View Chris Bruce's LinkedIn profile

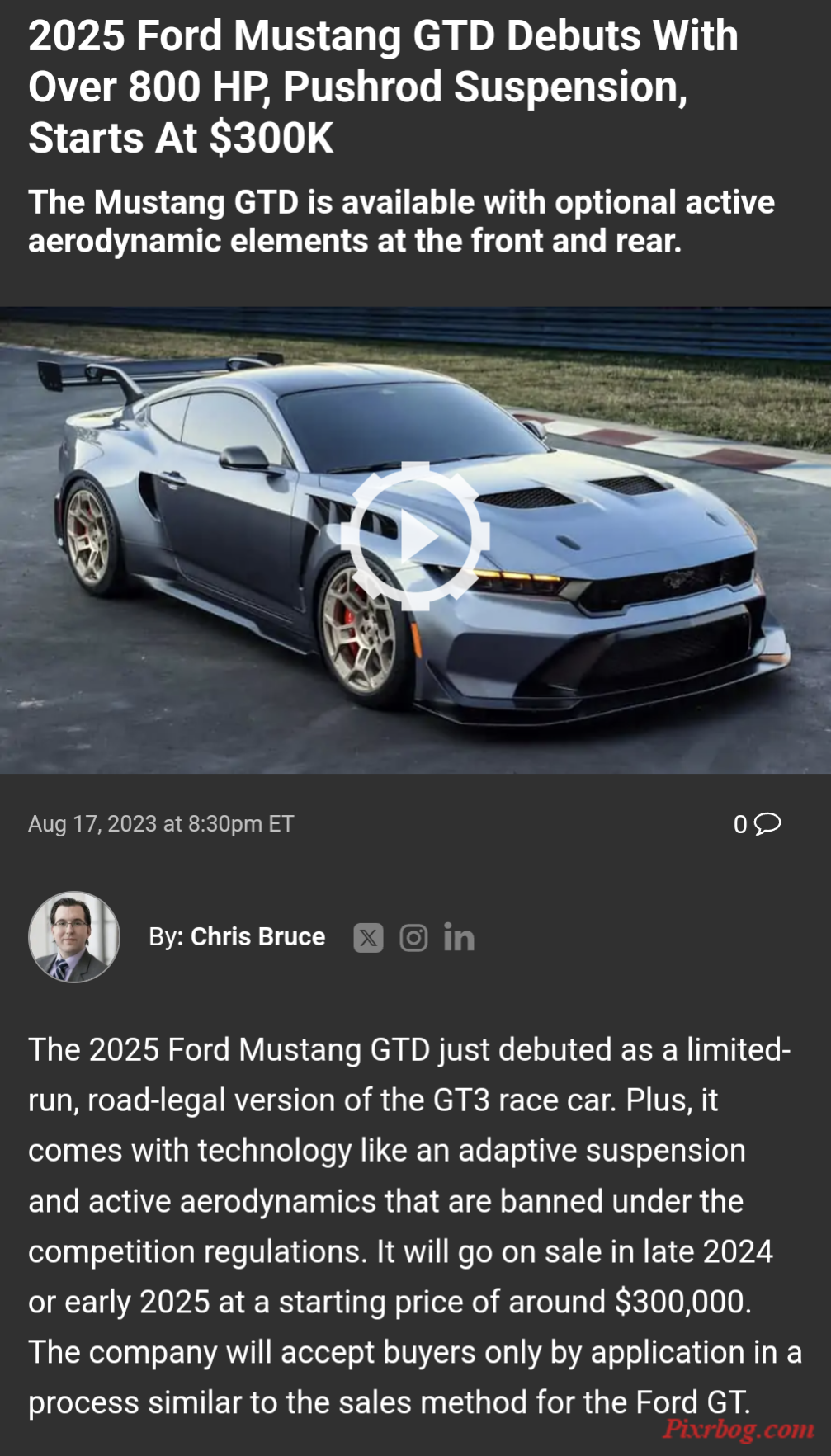pos(459,938)
